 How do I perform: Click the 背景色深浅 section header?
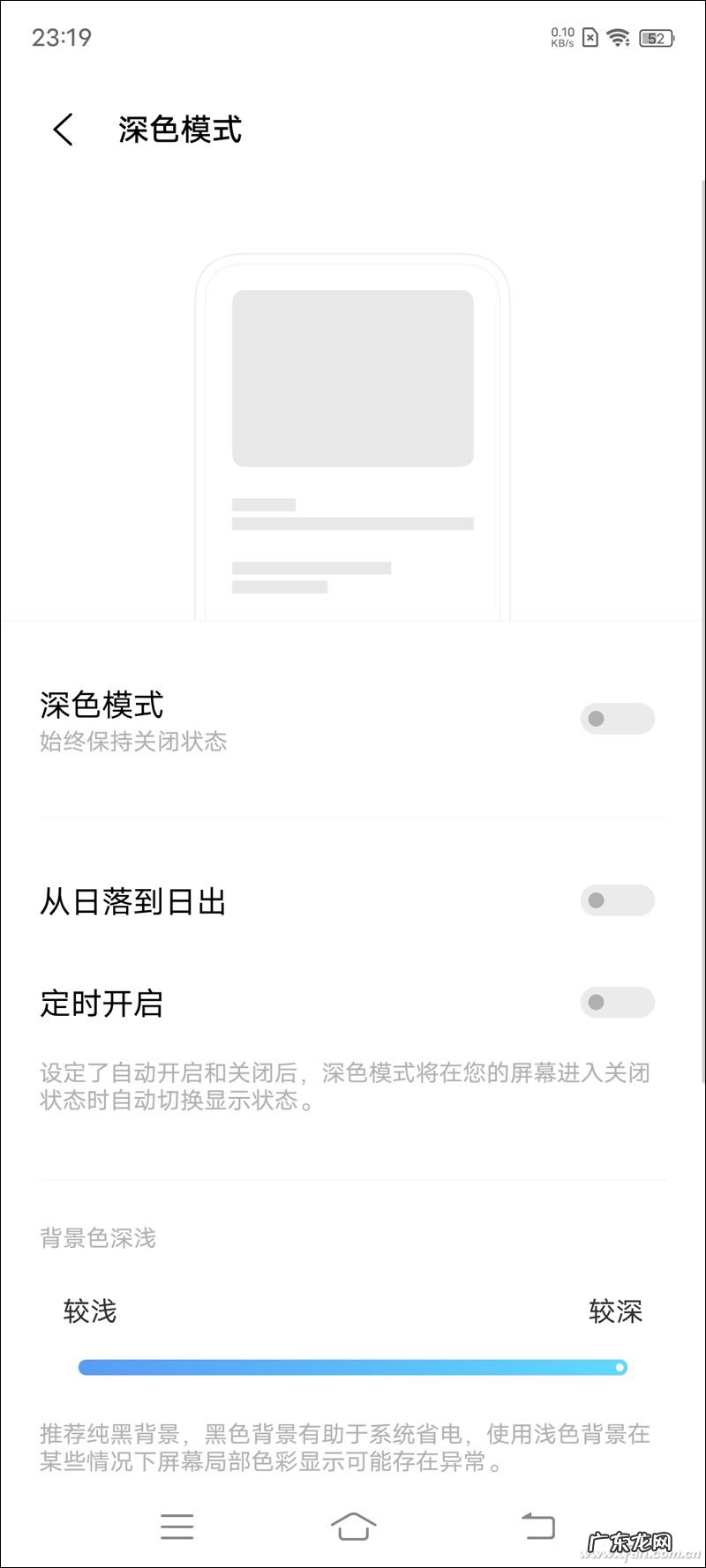(x=97, y=1238)
